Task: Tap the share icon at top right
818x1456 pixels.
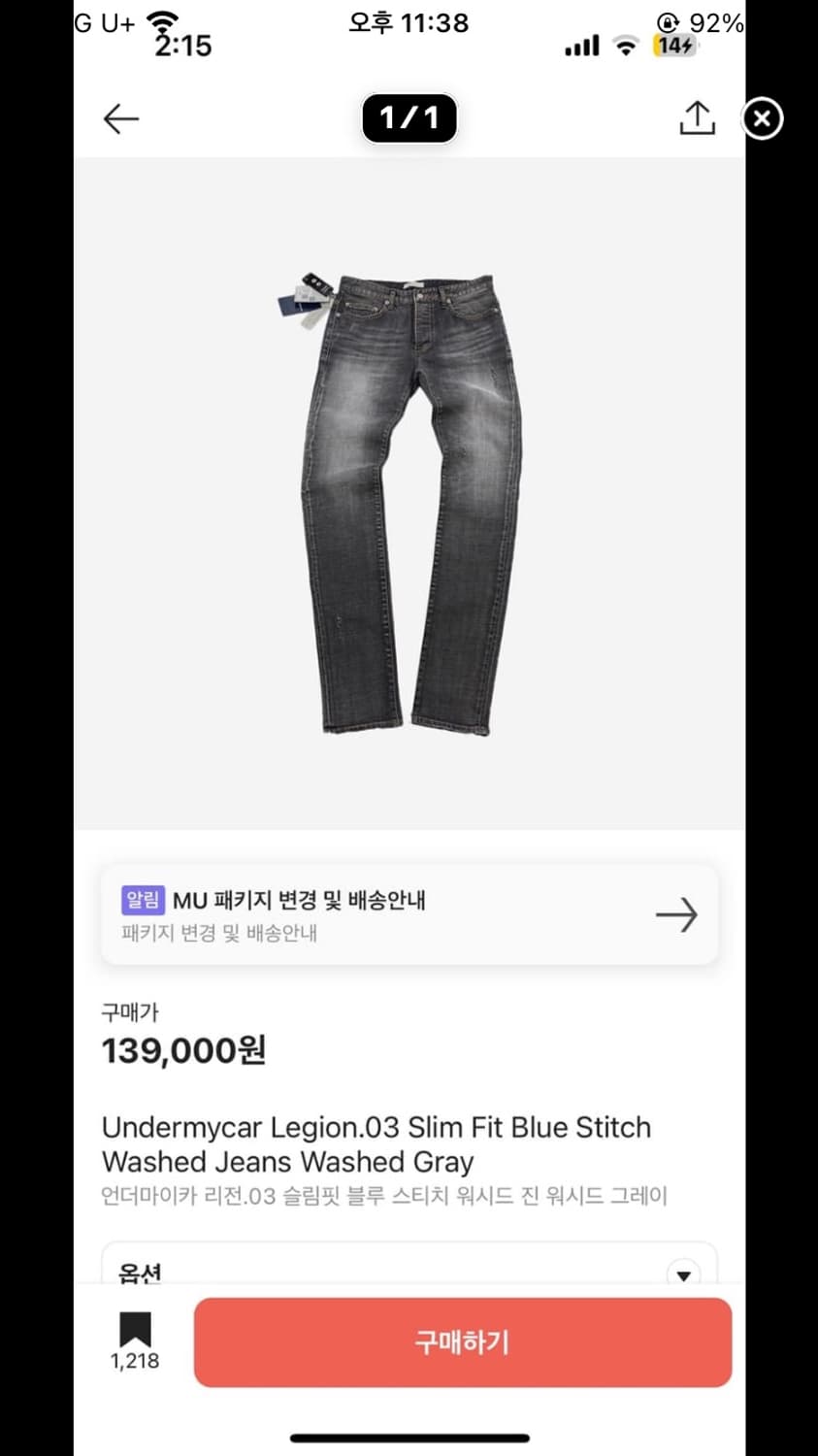Action: [x=697, y=117]
